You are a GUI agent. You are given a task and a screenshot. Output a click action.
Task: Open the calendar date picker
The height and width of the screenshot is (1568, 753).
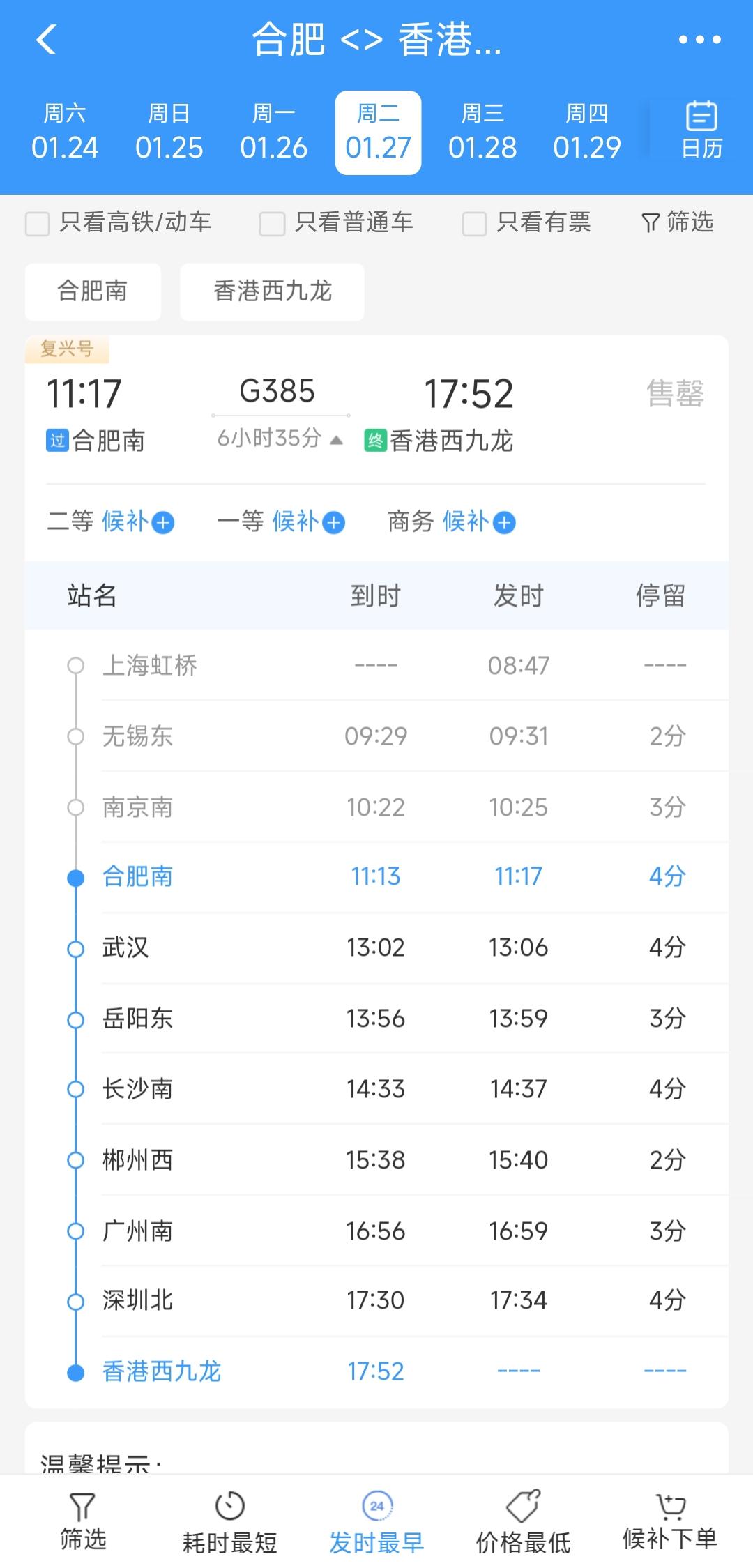699,128
